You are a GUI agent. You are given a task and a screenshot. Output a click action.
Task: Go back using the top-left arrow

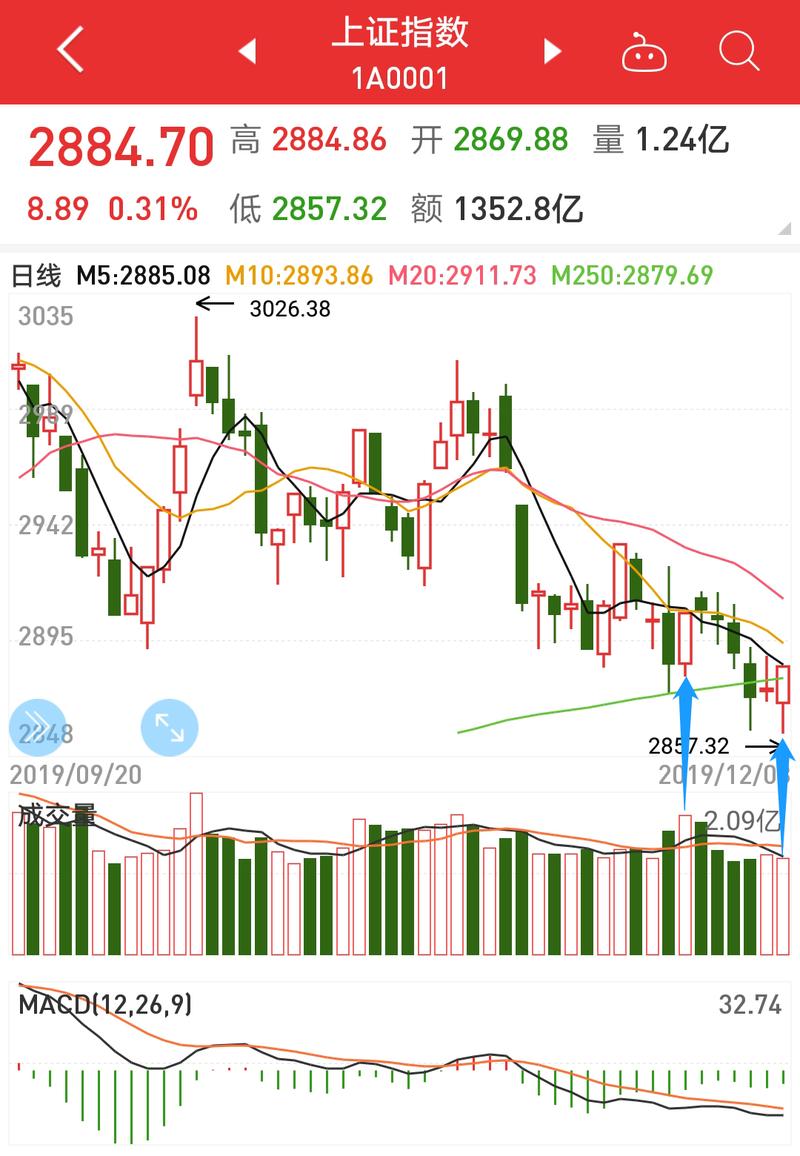[x=70, y=50]
